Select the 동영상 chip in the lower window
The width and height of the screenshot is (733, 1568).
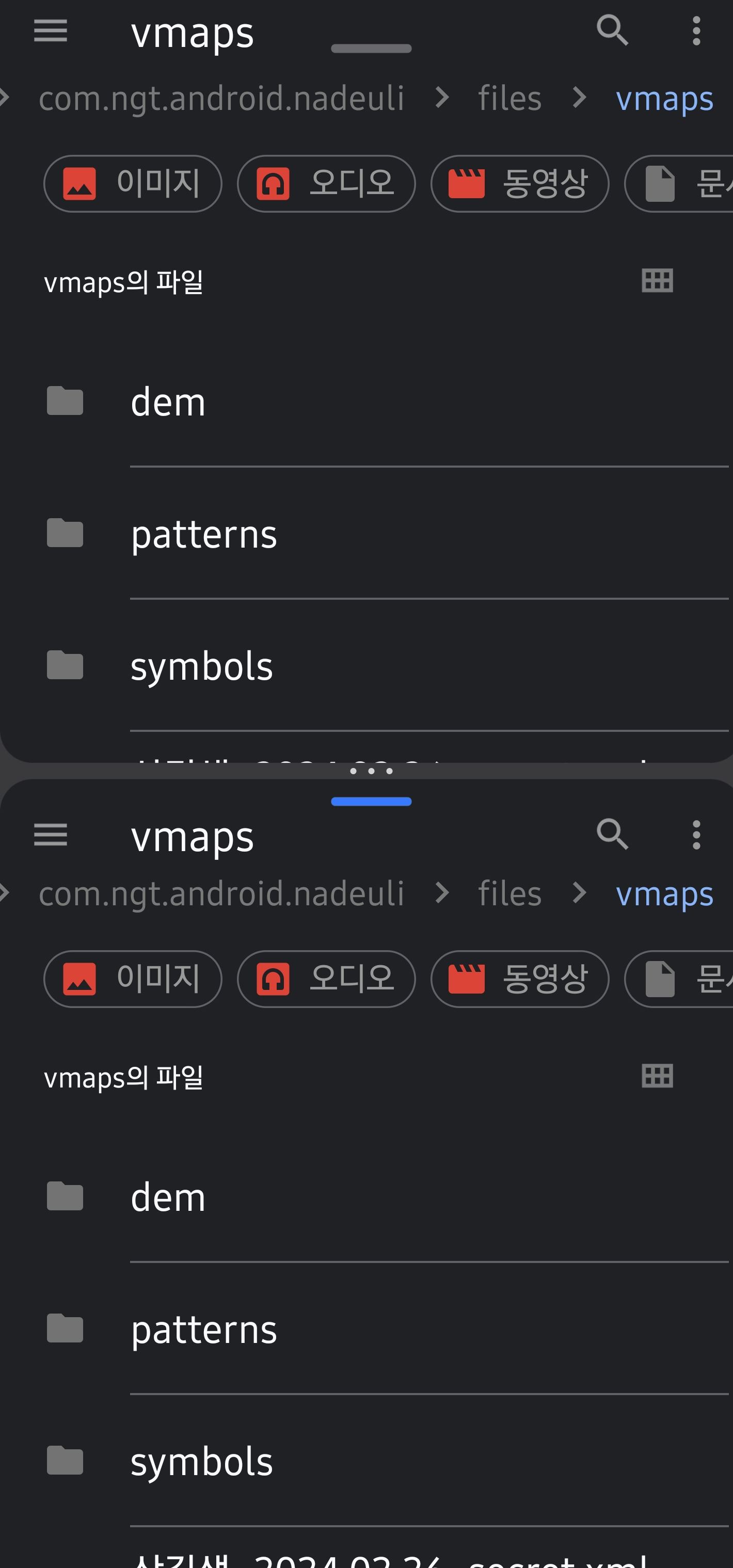[x=520, y=979]
